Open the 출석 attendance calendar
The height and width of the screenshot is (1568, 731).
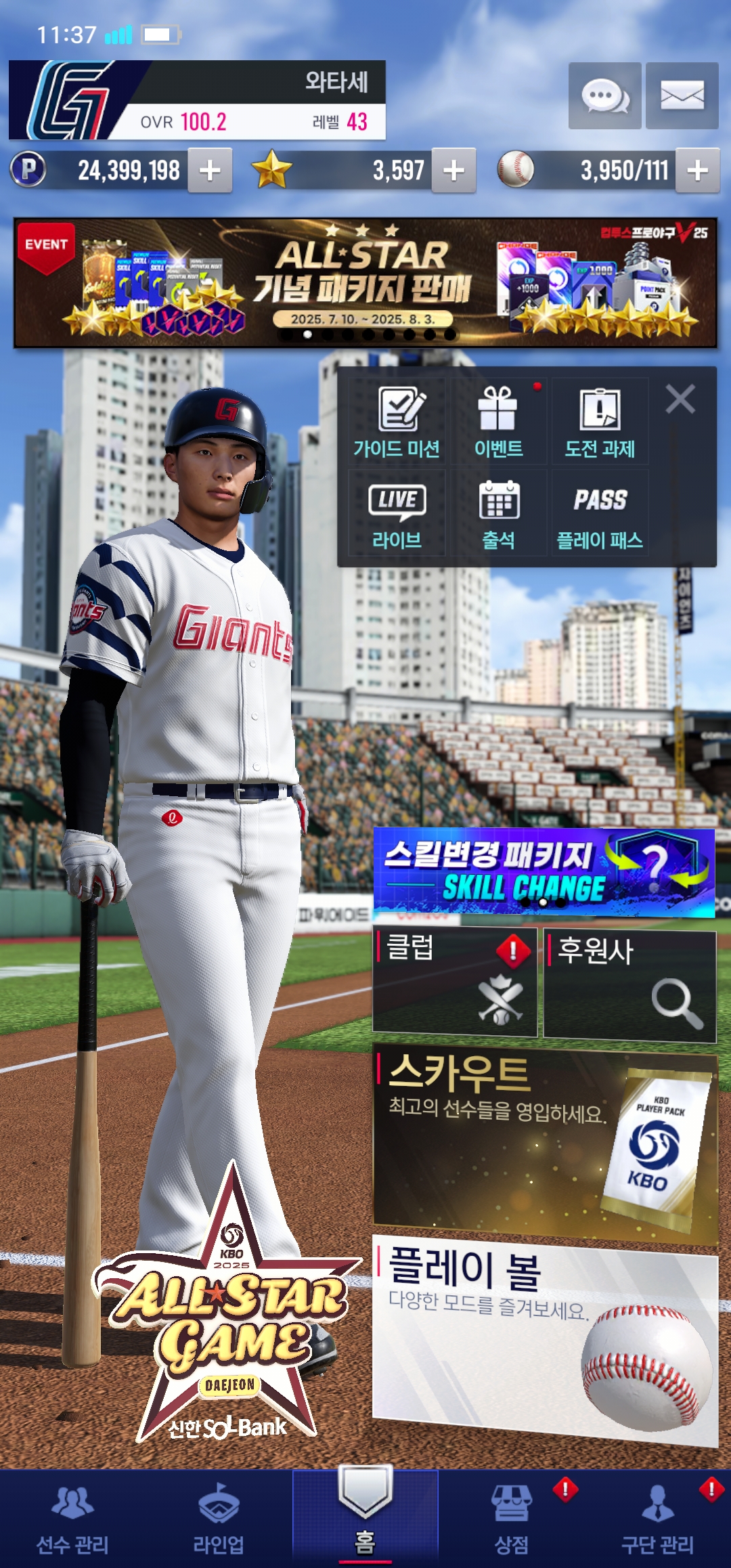tap(498, 515)
